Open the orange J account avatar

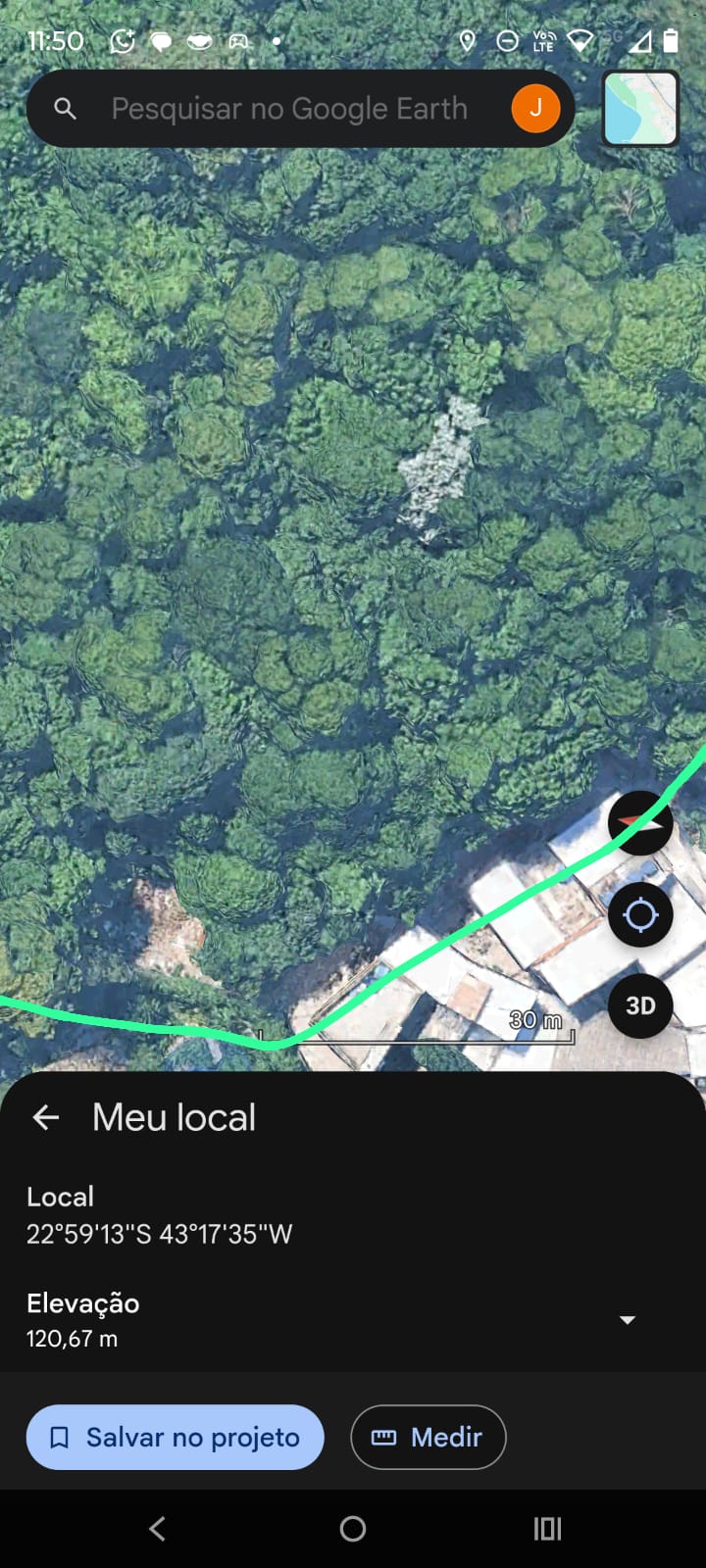pos(535,109)
